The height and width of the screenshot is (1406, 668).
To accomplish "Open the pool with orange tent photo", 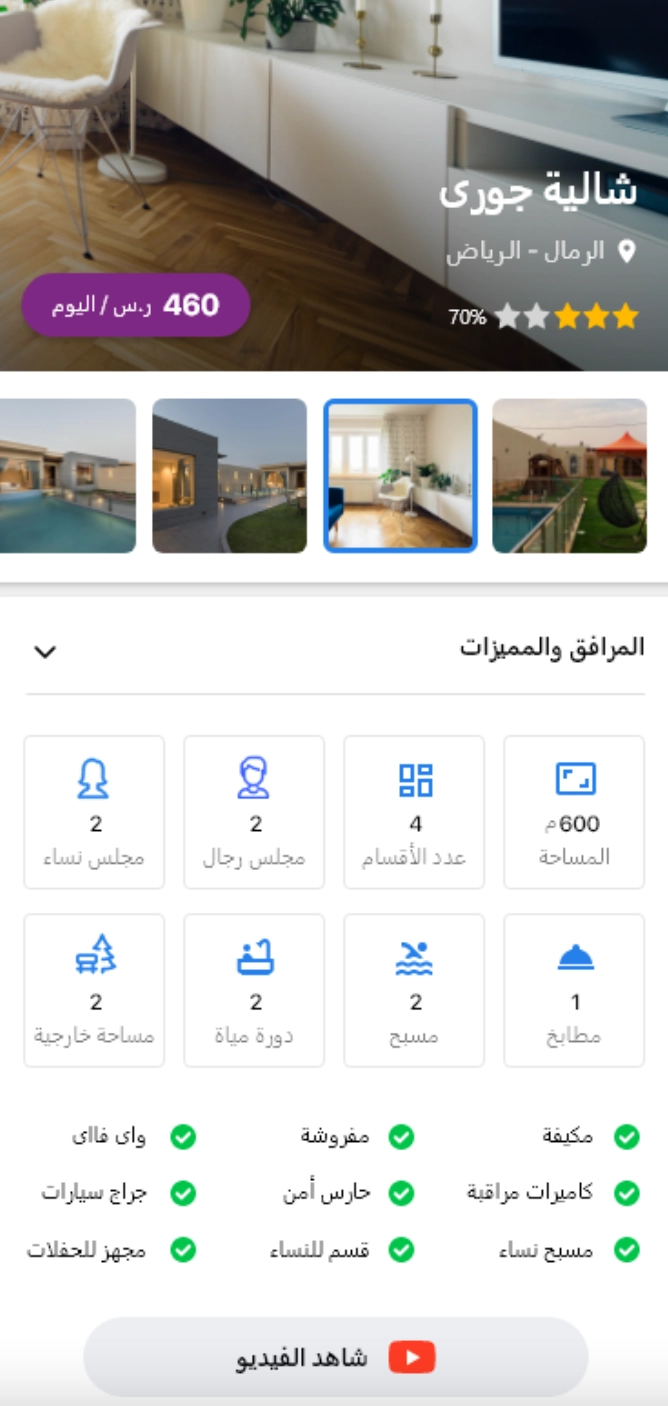I will coord(569,476).
